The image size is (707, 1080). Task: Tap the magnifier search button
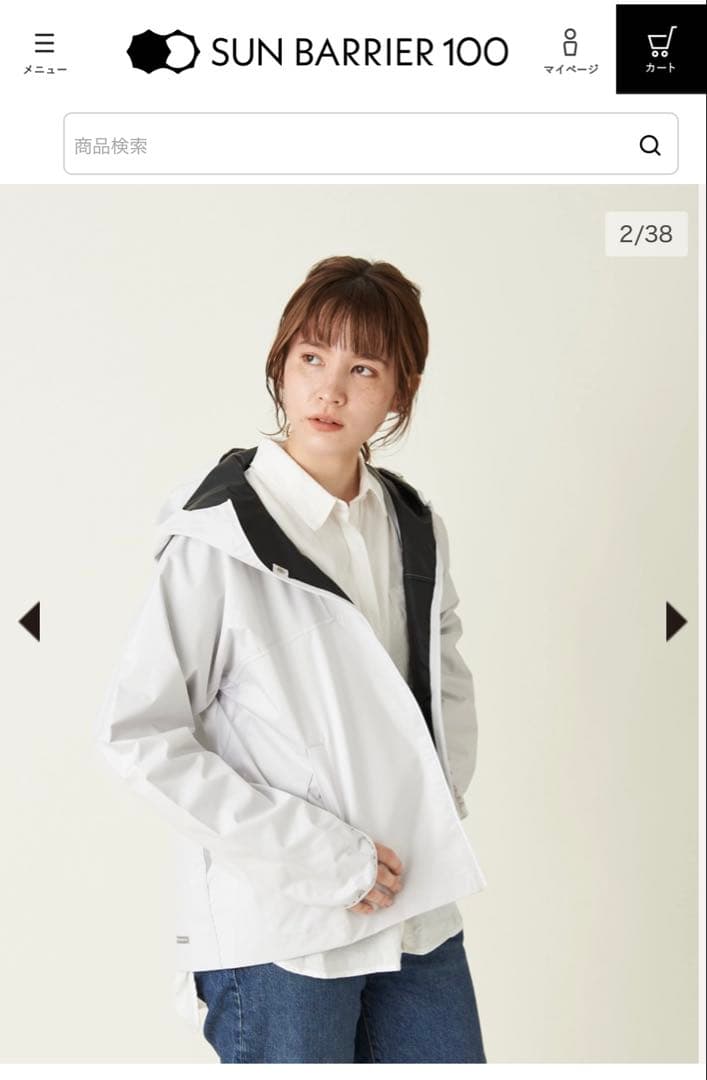(650, 145)
